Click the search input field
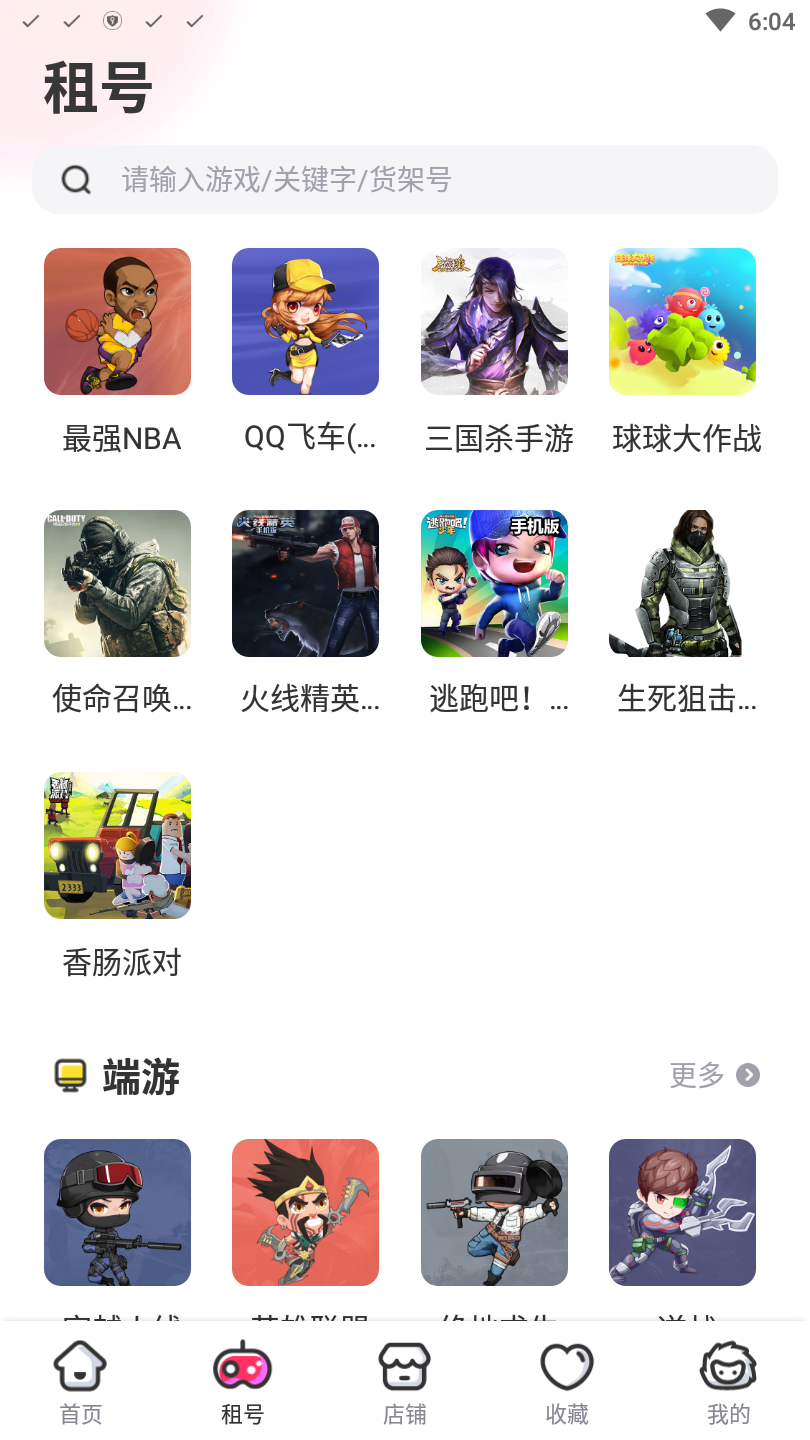Screen dimensions: 810x1440 [405, 180]
